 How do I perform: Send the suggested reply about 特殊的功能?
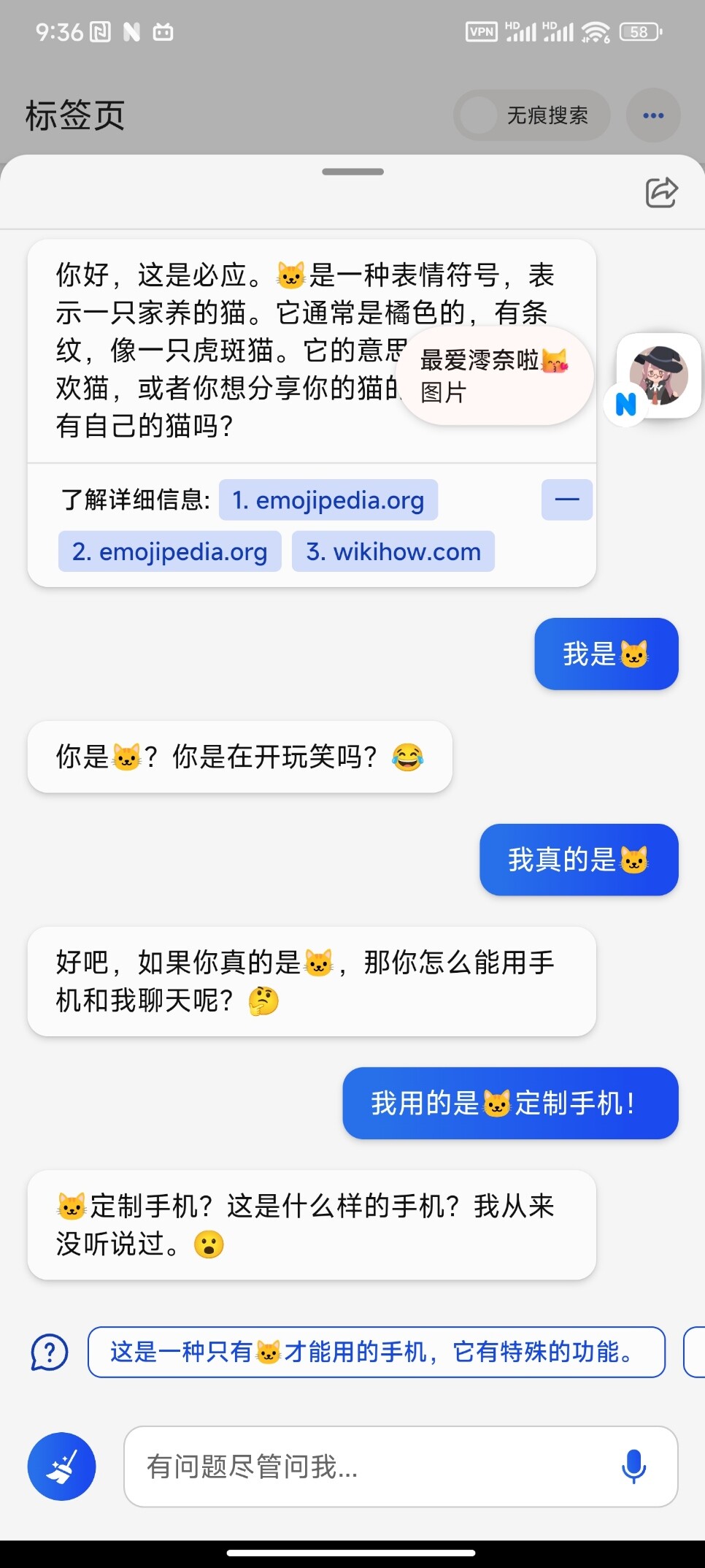pos(376,1352)
